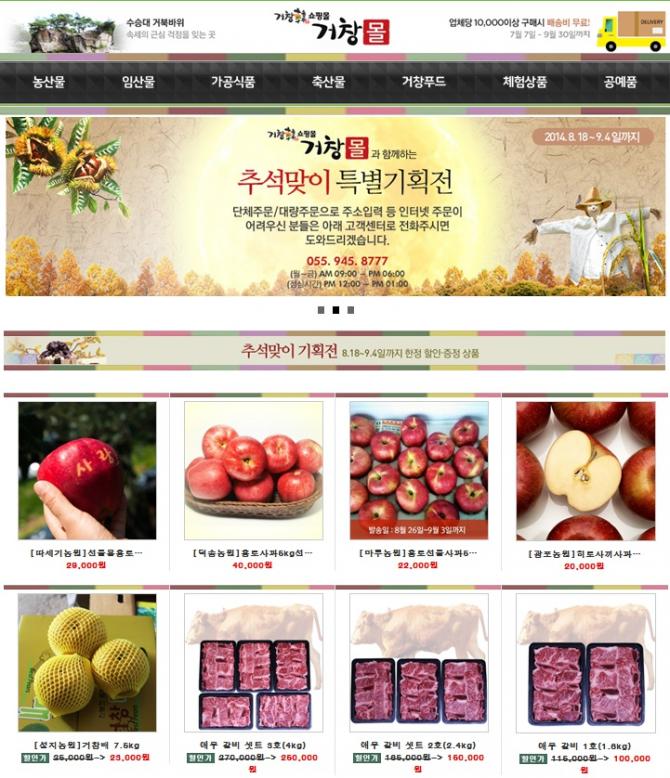
Task: Switch to the 가공식품 category
Action: coord(232,82)
